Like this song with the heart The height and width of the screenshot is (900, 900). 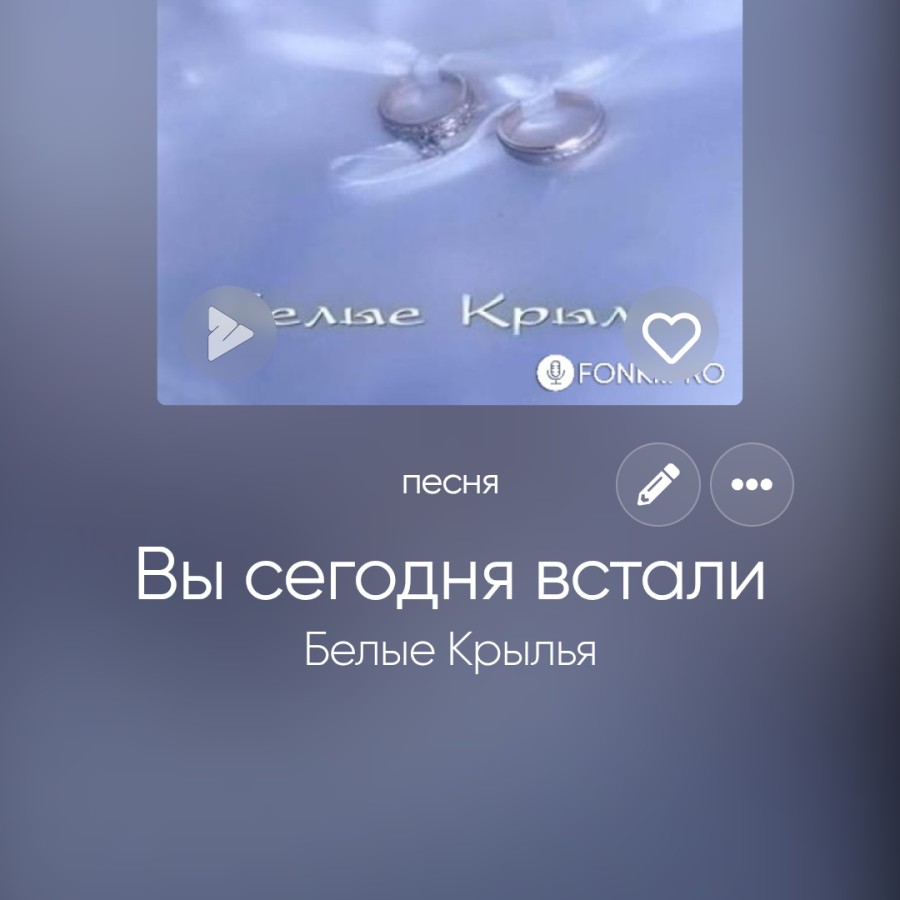pyautogui.click(x=671, y=336)
